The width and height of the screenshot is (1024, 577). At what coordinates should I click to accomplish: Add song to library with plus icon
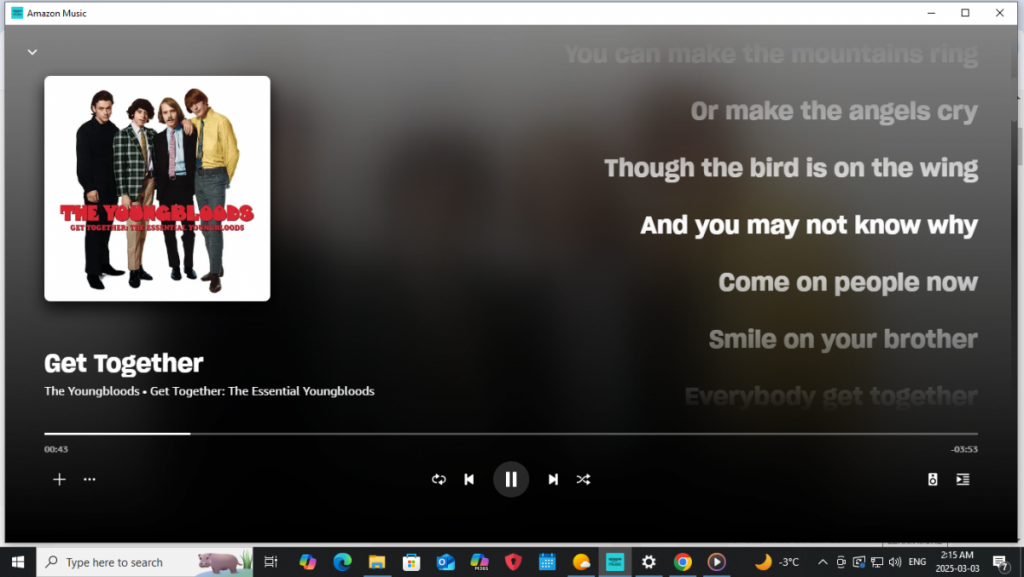point(59,479)
